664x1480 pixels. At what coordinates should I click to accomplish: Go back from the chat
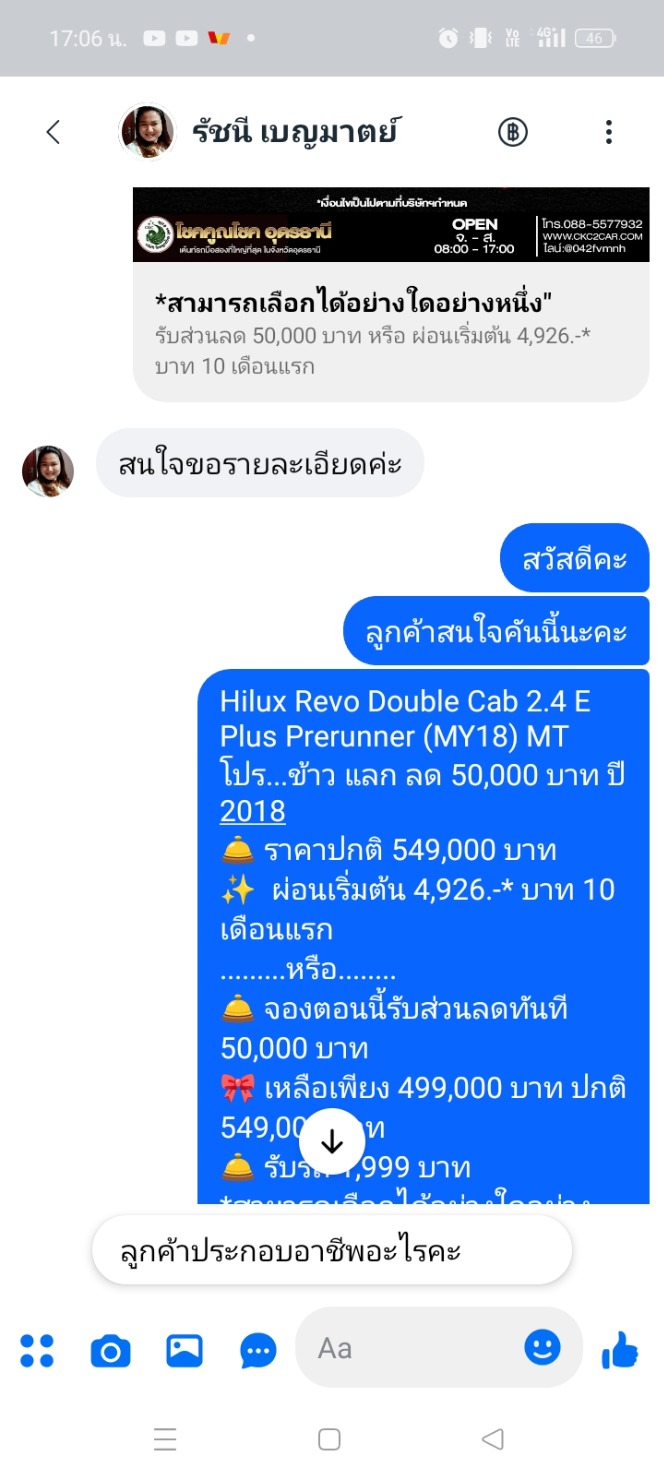coord(53,132)
